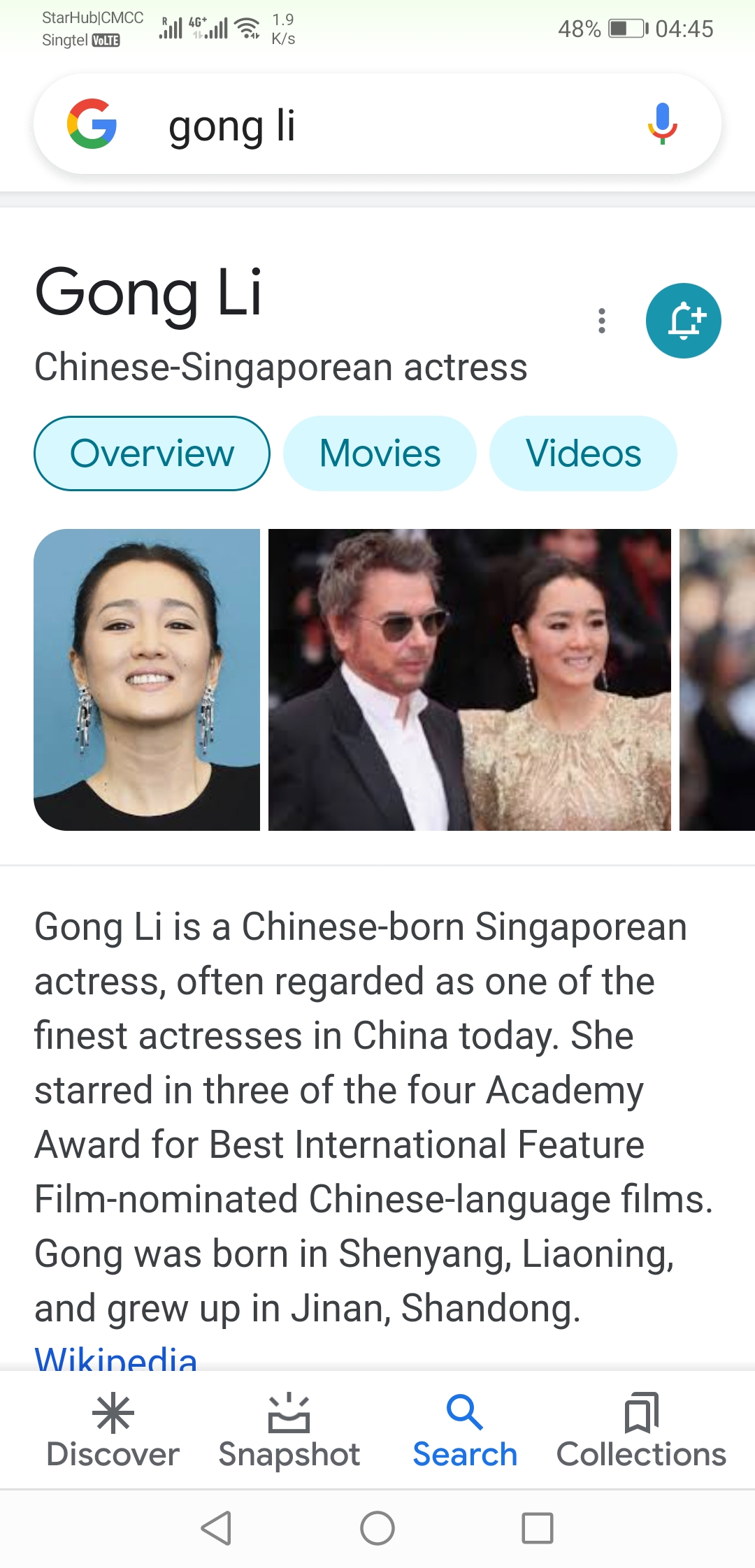Viewport: 755px width, 1568px height.
Task: Go back with the system back button
Action: coord(216,1527)
